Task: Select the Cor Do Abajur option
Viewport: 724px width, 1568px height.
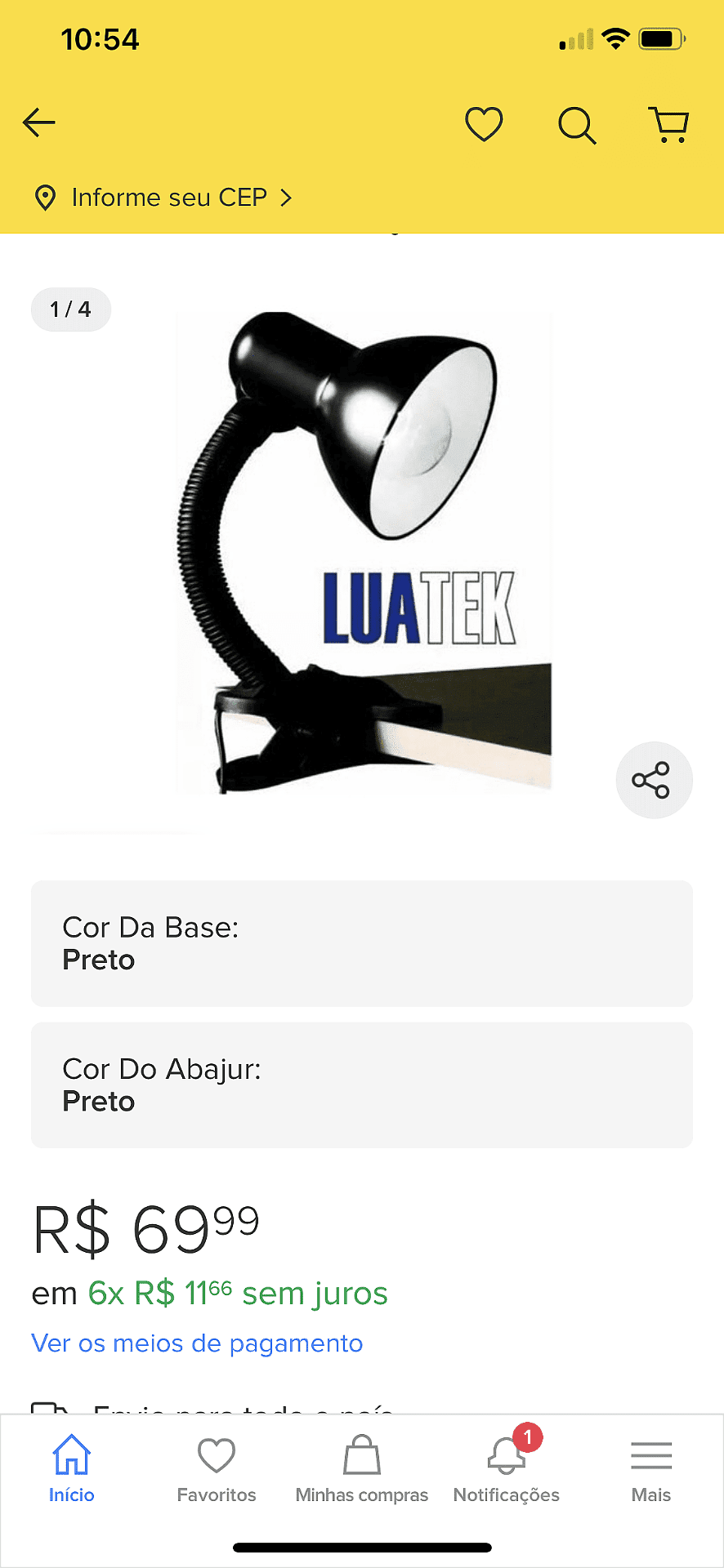Action: 361,1085
